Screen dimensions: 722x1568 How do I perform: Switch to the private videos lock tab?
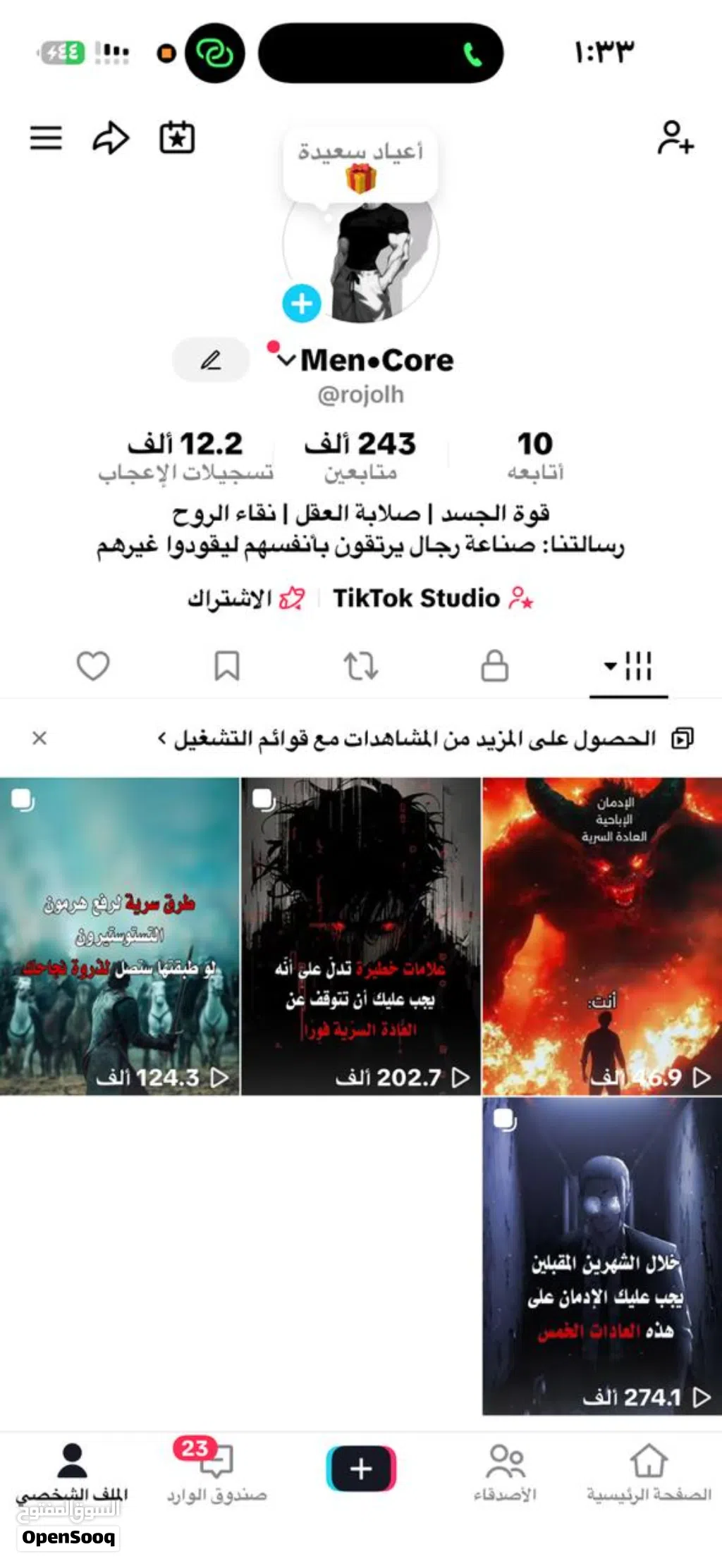click(x=494, y=666)
